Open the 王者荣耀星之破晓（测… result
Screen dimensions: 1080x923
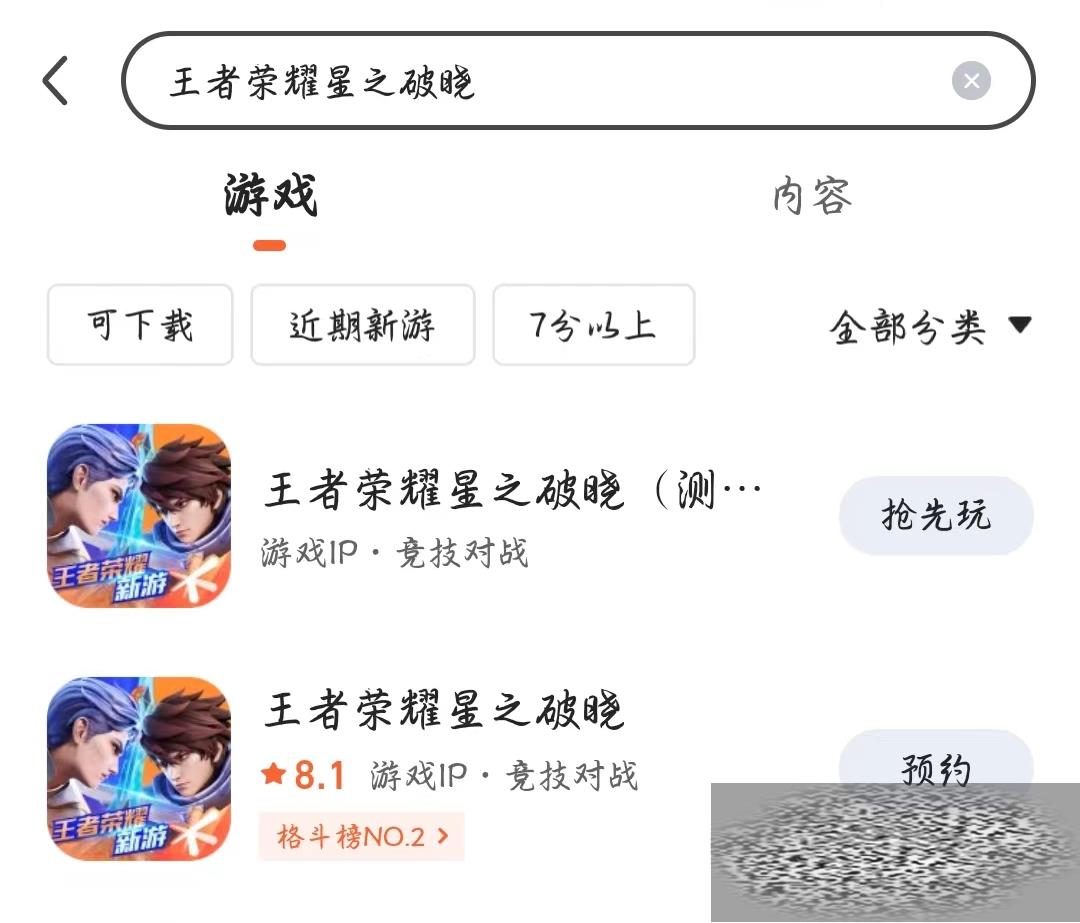pyautogui.click(x=512, y=492)
